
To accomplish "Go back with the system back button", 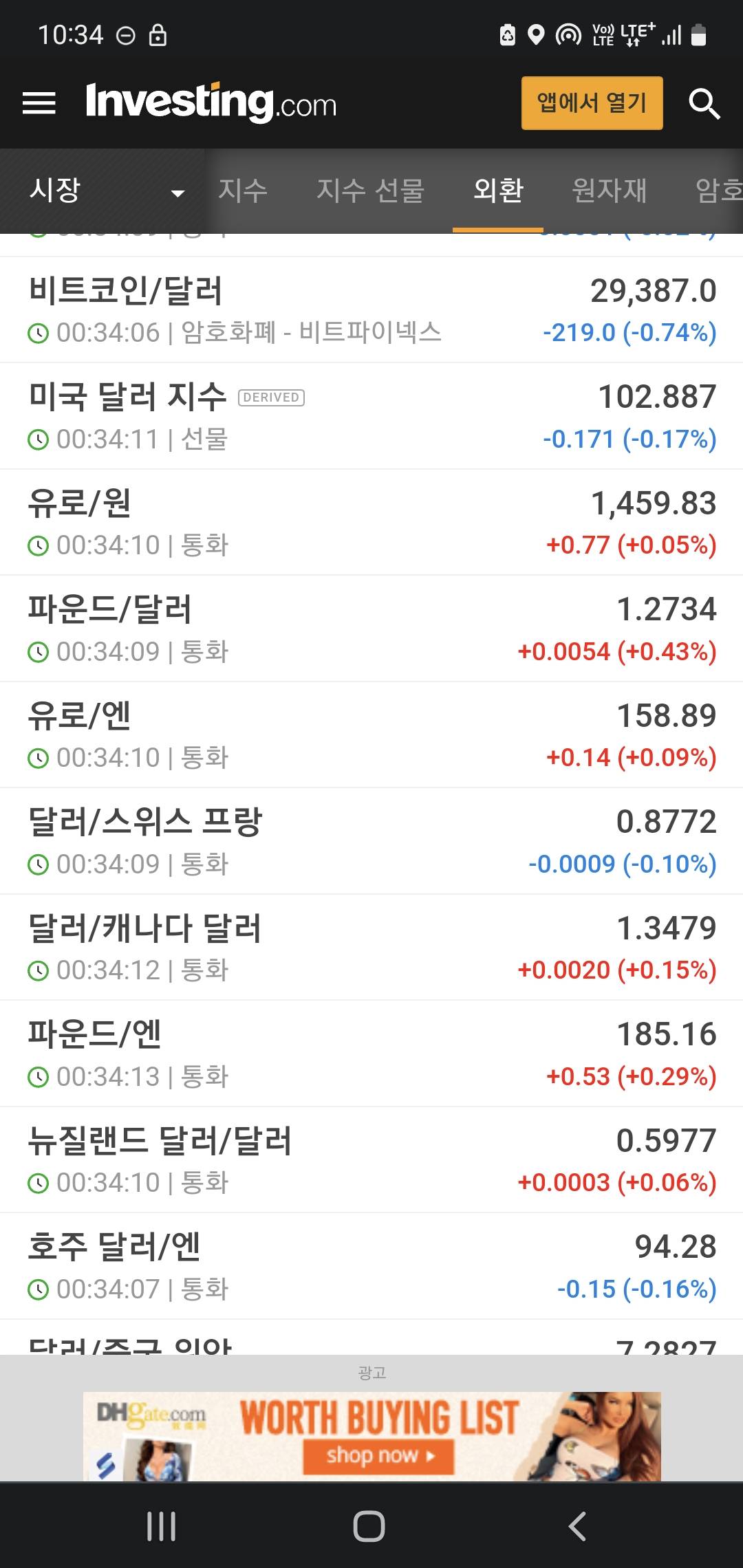I will pyautogui.click(x=578, y=1527).
